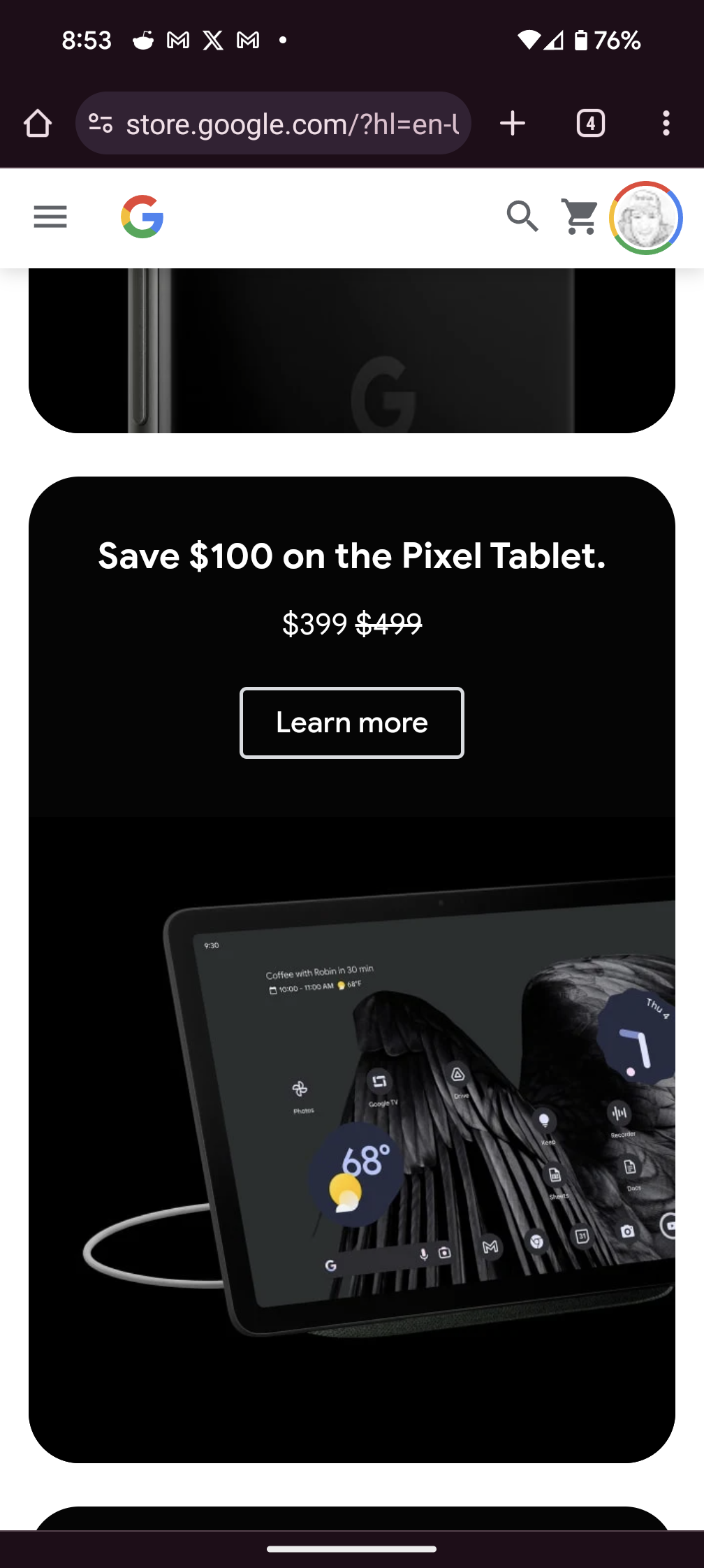Tap the Google Store logo
Viewport: 704px width, 1568px height.
[142, 217]
